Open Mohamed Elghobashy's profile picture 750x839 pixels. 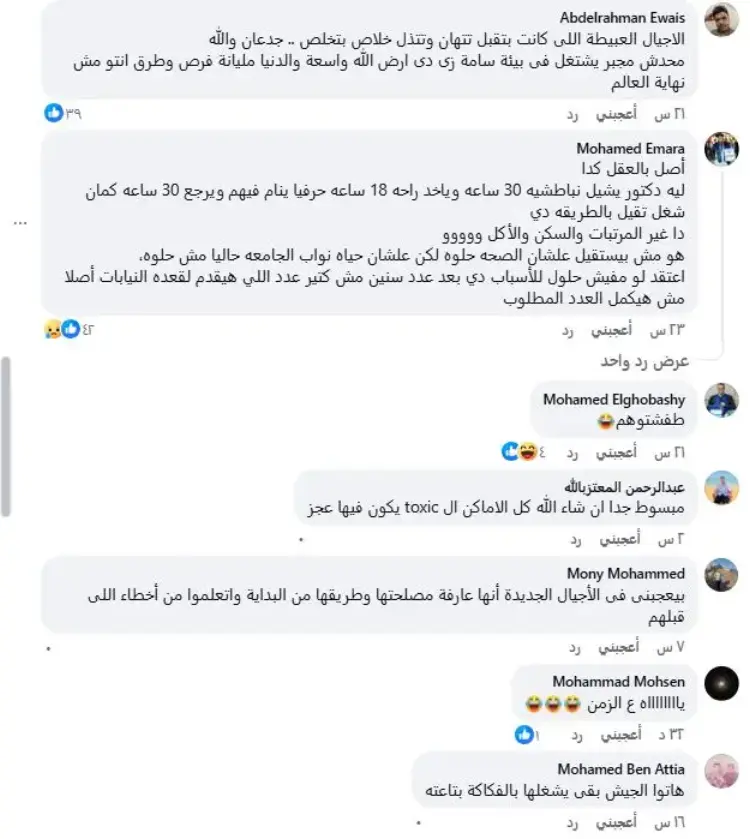pos(721,400)
